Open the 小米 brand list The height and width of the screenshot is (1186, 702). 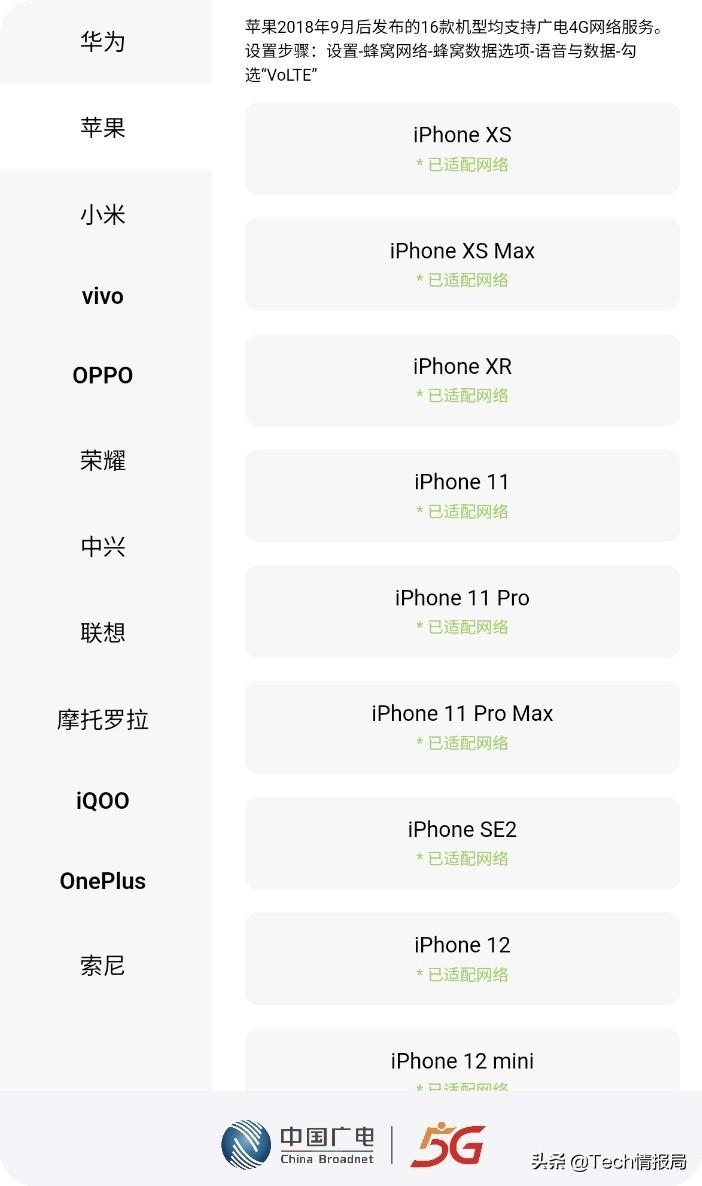(103, 214)
